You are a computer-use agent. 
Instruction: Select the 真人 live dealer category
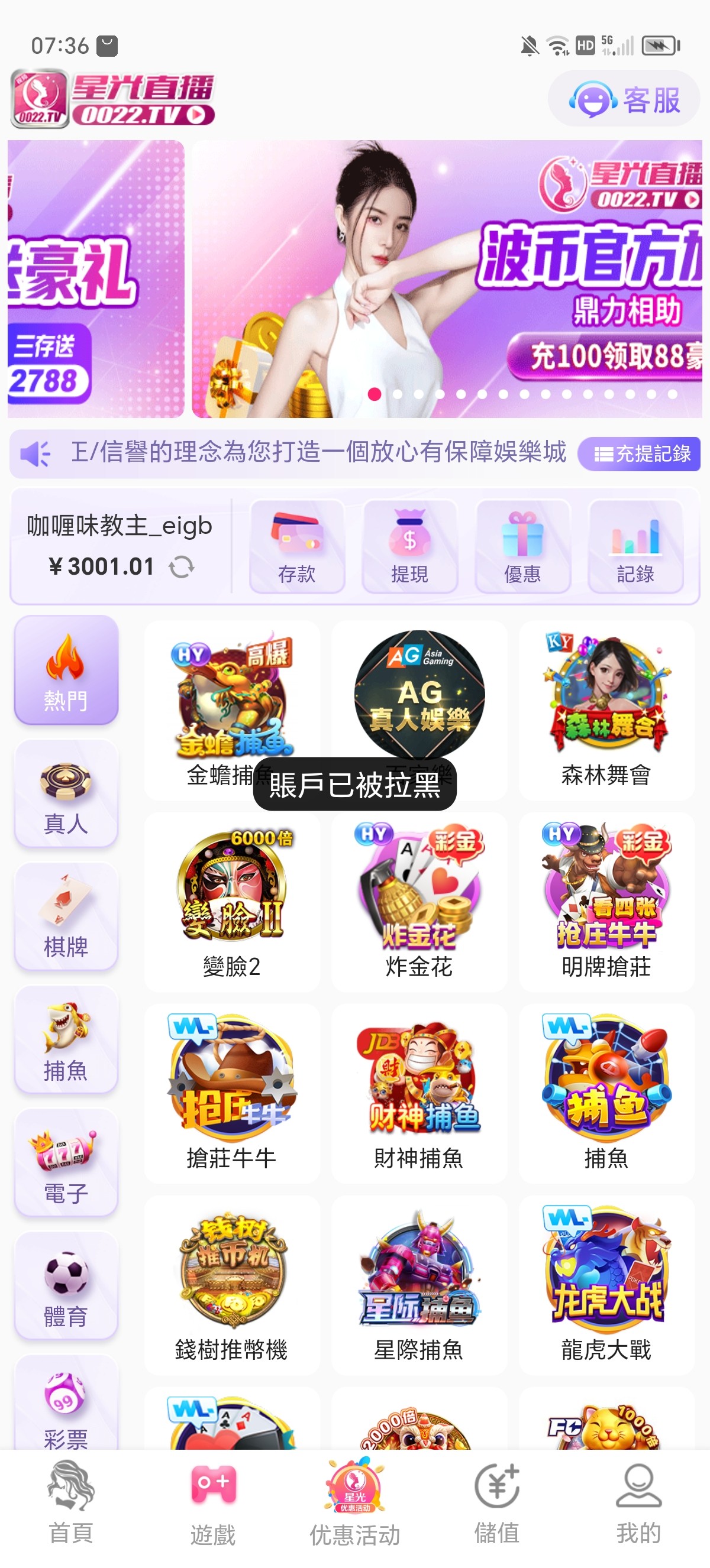pyautogui.click(x=66, y=798)
